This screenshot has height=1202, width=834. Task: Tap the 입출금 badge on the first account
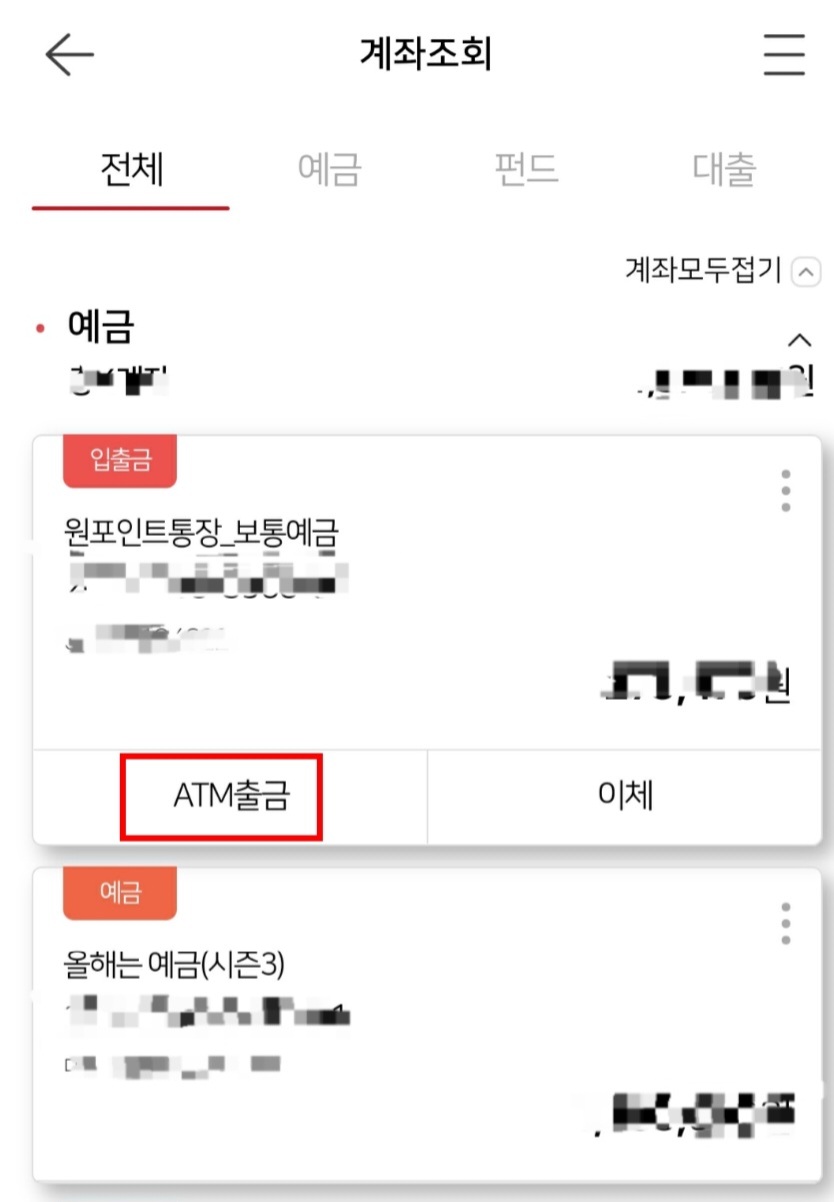(119, 460)
